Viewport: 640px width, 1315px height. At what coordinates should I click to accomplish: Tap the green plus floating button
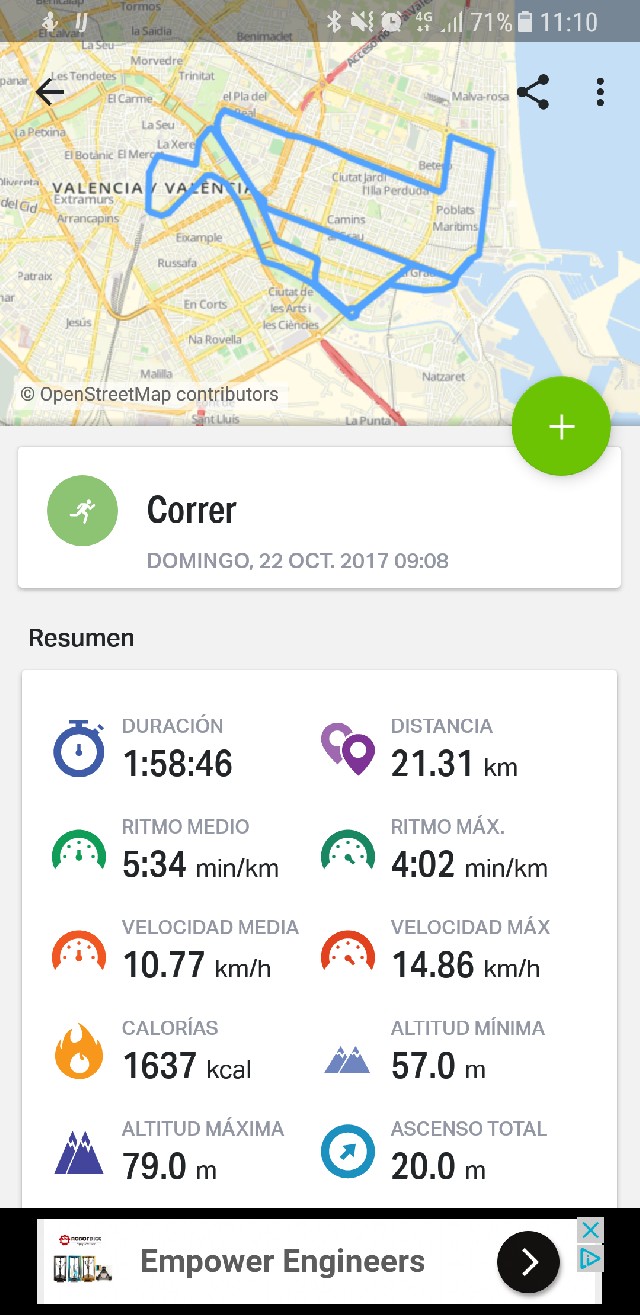(x=561, y=427)
